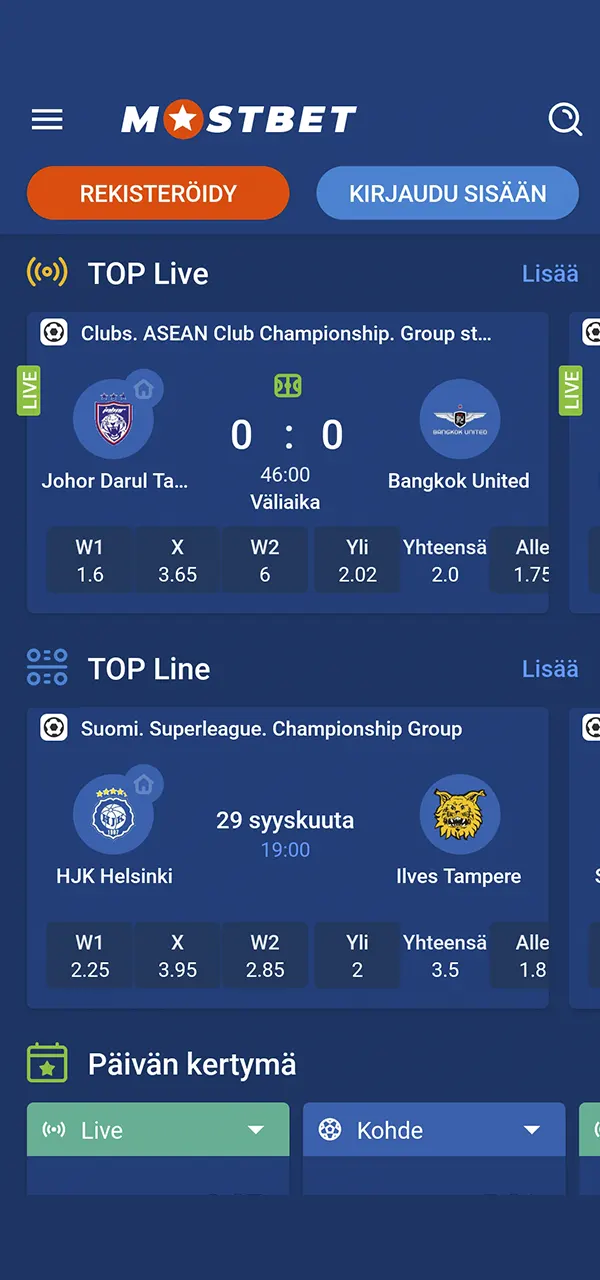Open the hamburger menu
The height and width of the screenshot is (1280, 600).
tap(47, 120)
